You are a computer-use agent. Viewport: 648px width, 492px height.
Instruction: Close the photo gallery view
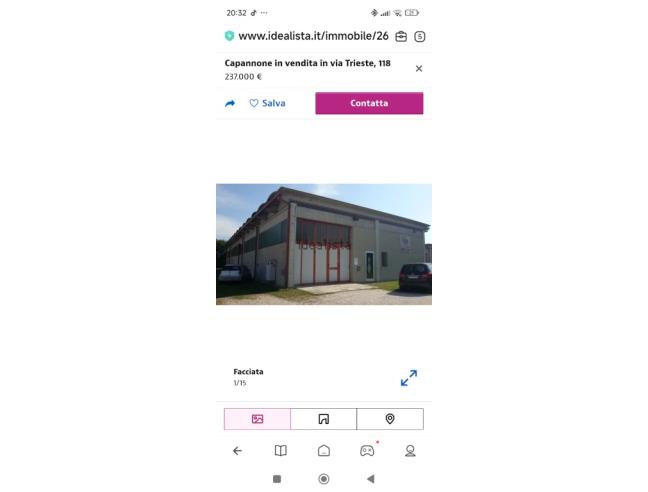[418, 69]
